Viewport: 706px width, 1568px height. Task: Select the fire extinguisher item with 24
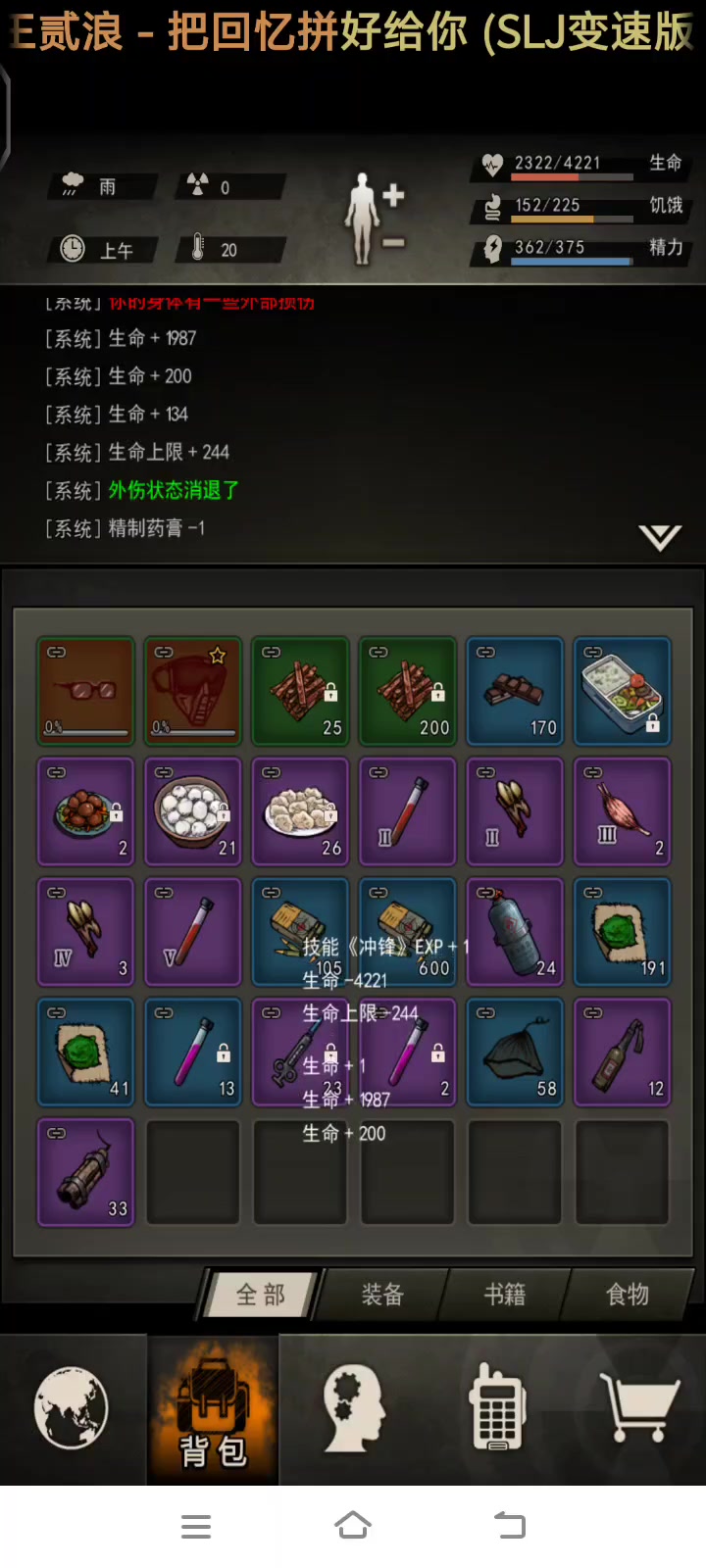(x=515, y=931)
